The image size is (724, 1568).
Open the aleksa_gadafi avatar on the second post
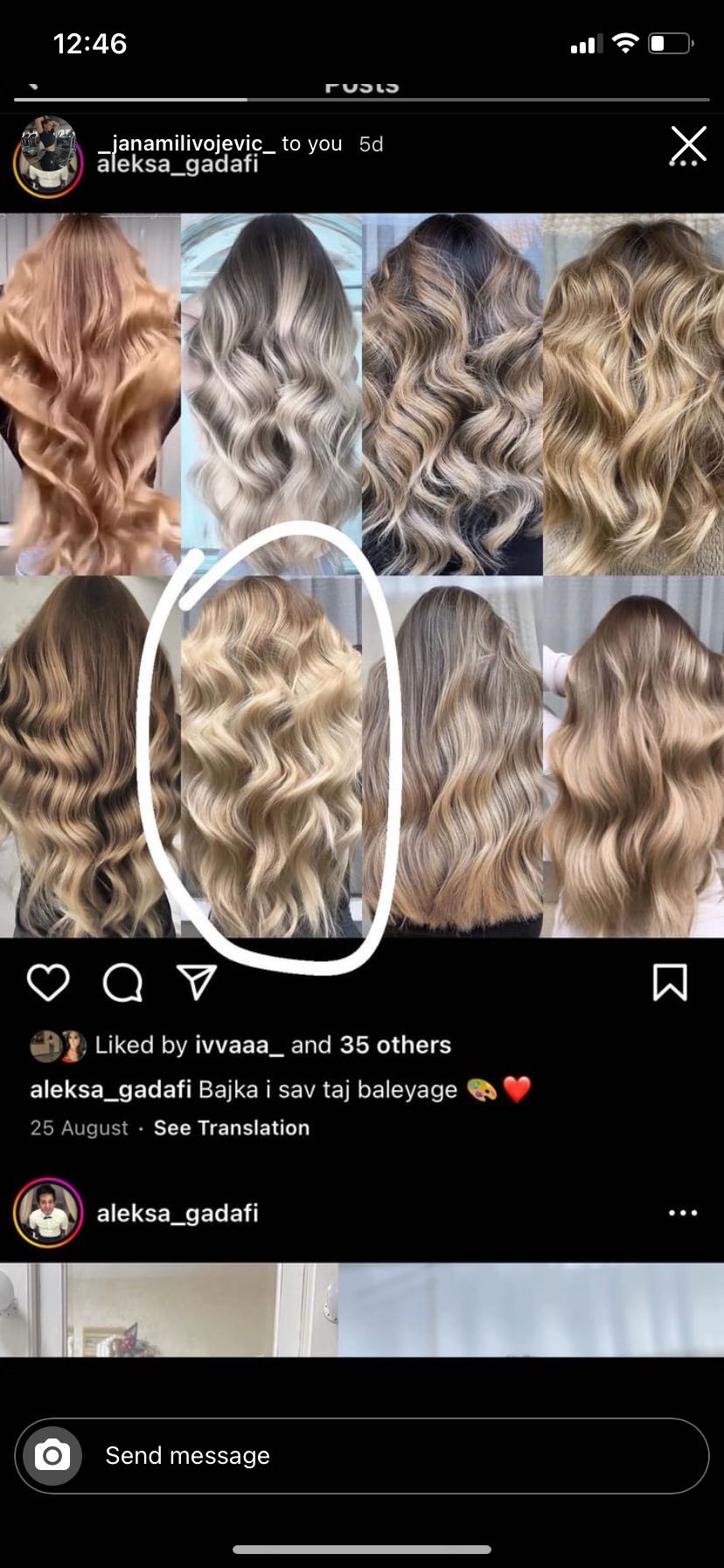pos(48,1213)
